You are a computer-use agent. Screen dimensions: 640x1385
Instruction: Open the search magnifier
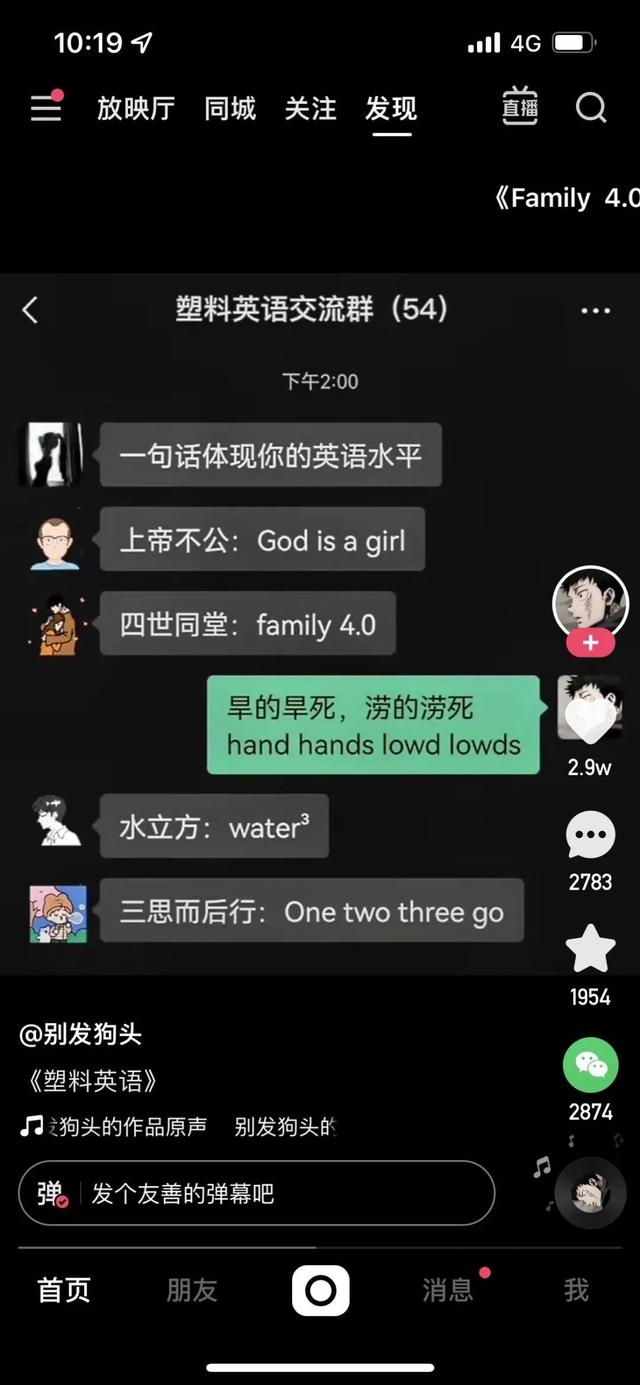[591, 108]
